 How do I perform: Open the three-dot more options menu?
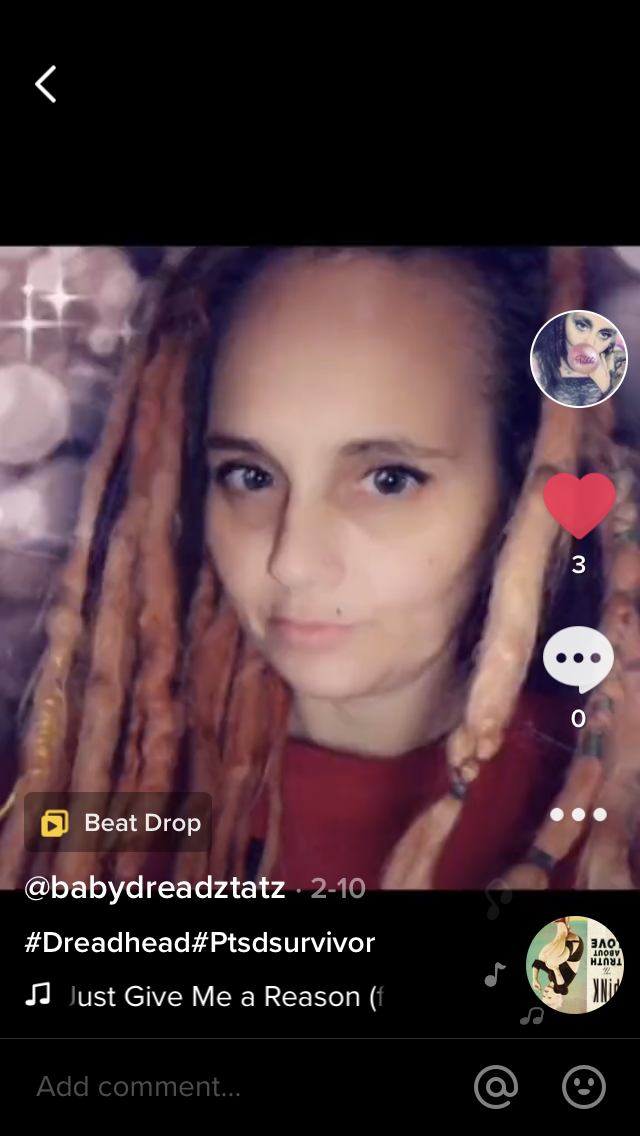(578, 814)
